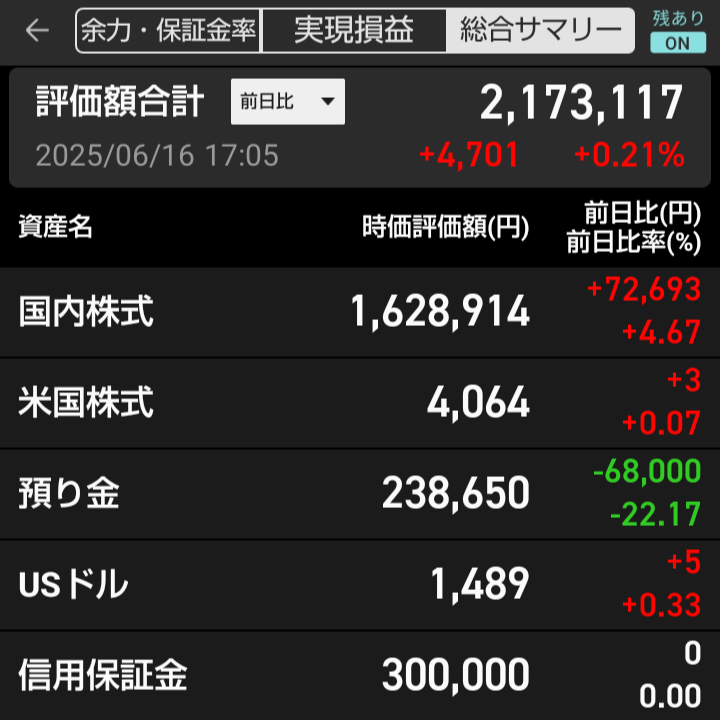
Task: Open the 国内株式 asset row
Action: [360, 312]
